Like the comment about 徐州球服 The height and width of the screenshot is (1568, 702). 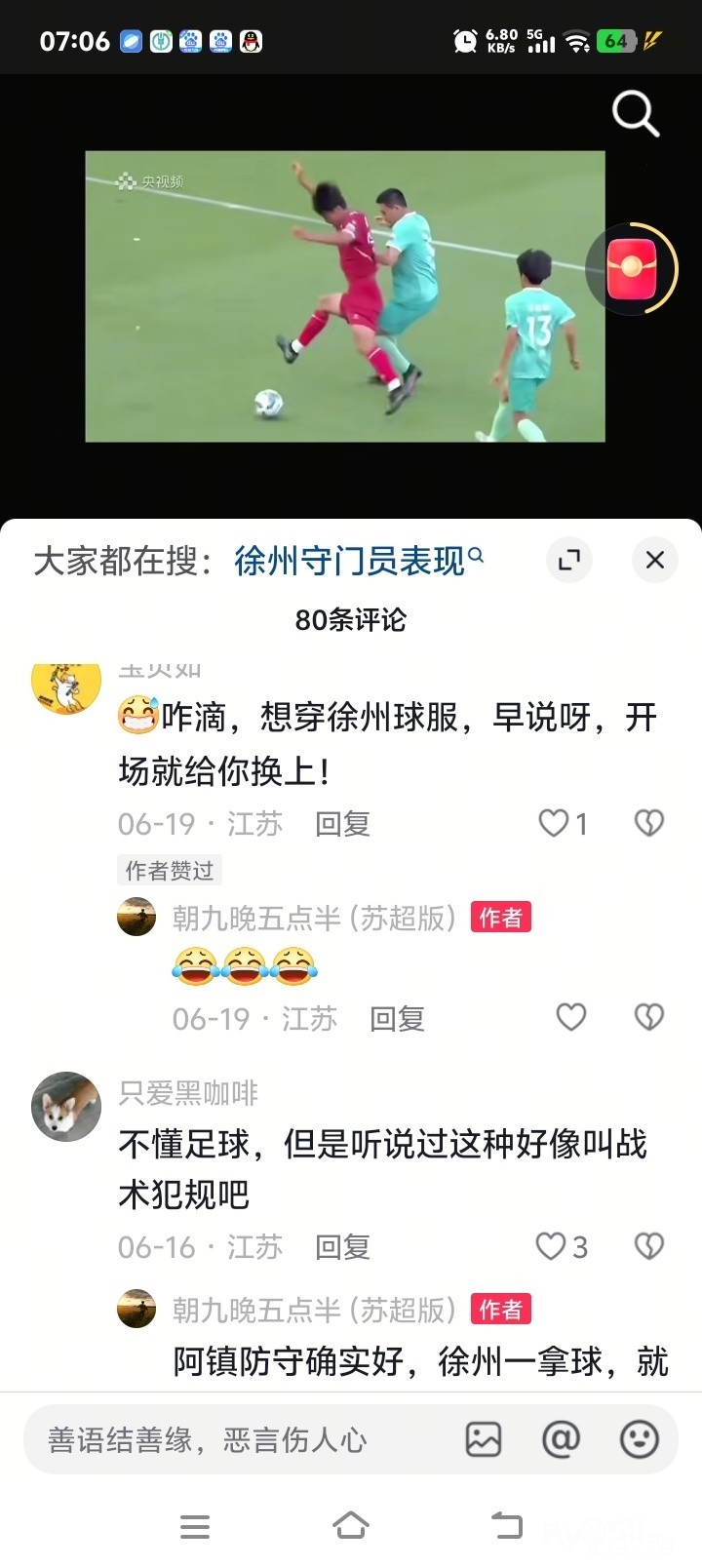tap(555, 824)
